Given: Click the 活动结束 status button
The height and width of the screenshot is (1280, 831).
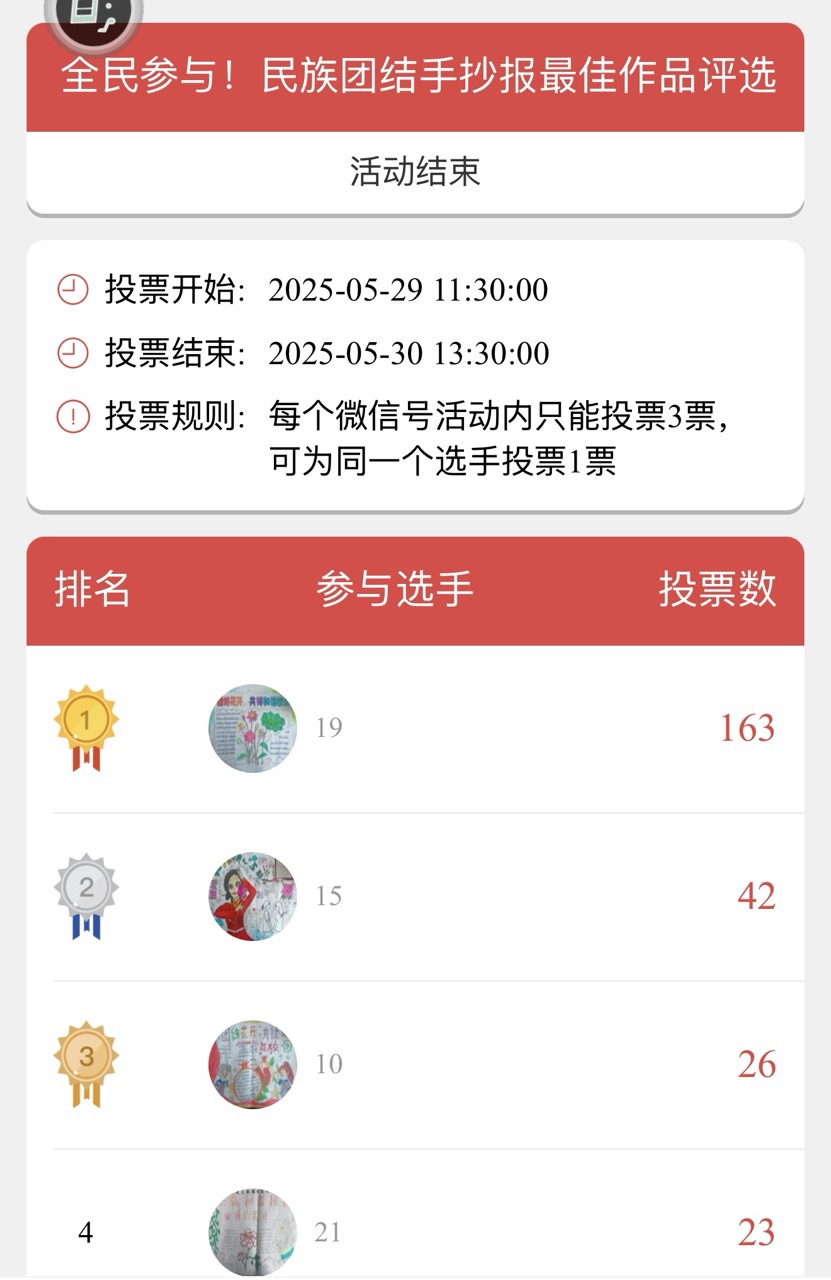Looking at the screenshot, I should [x=415, y=172].
